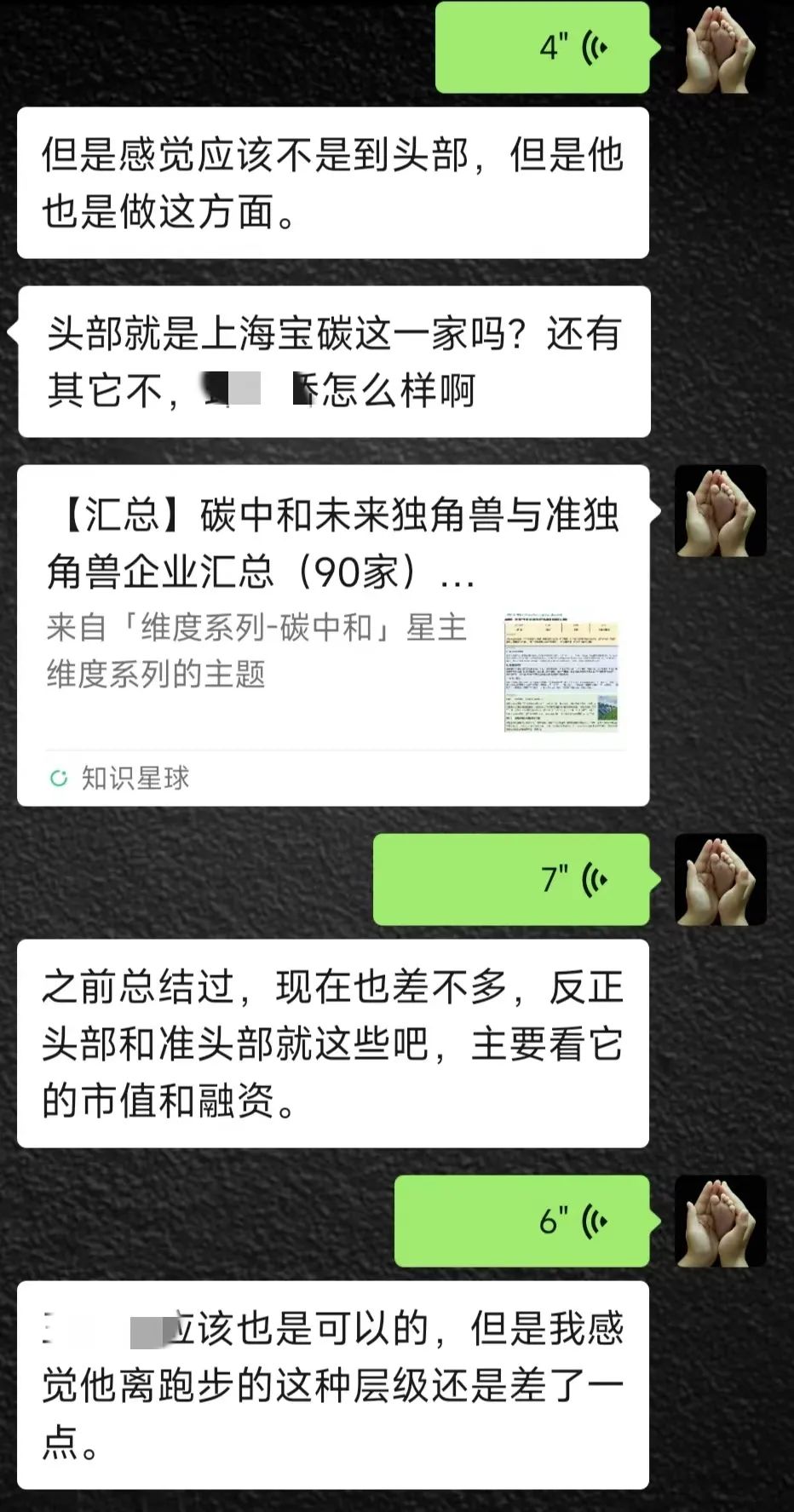
Task: Open profile via avatar beside 6" voice message
Action: pyautogui.click(x=721, y=1222)
